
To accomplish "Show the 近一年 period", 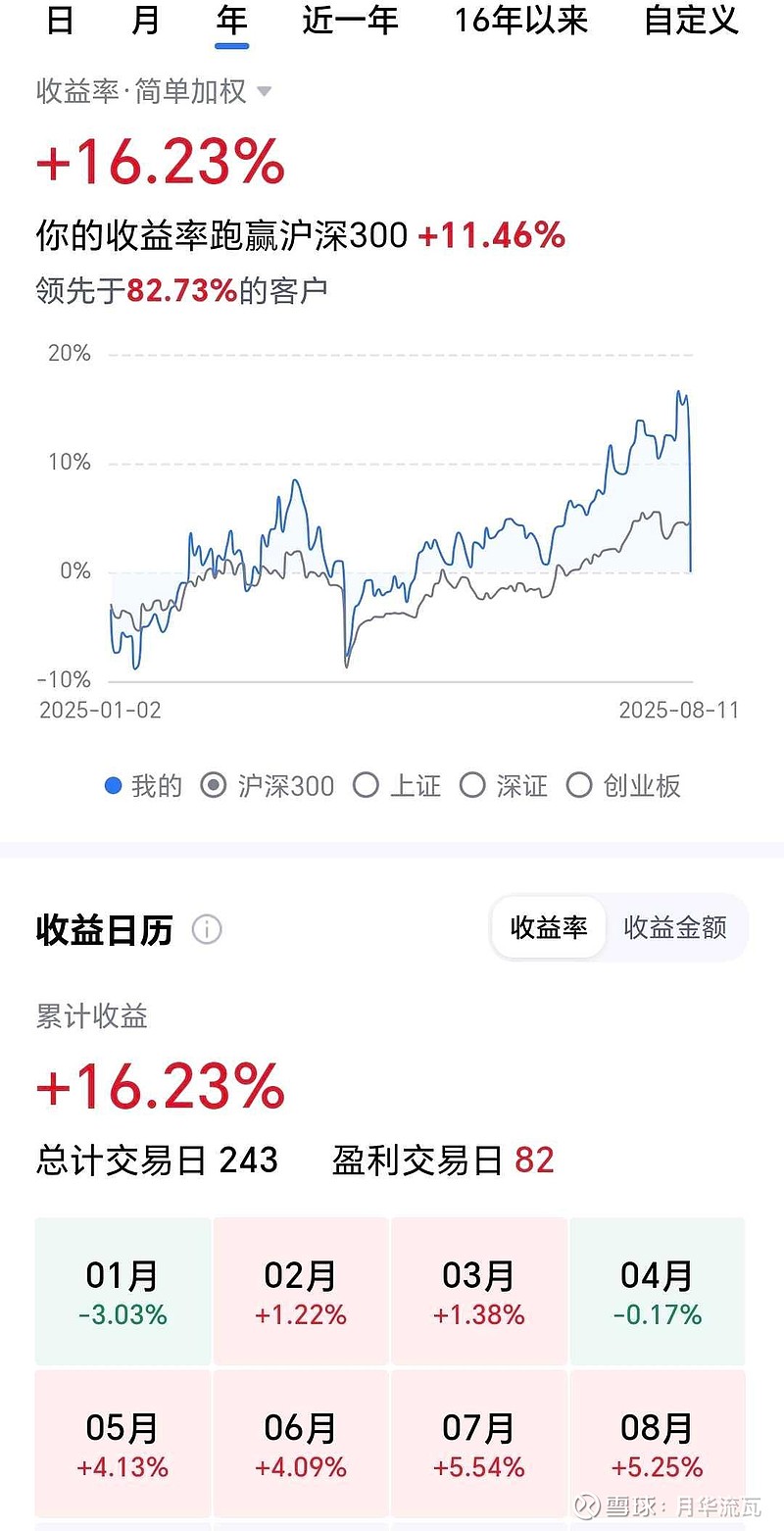I will (351, 20).
